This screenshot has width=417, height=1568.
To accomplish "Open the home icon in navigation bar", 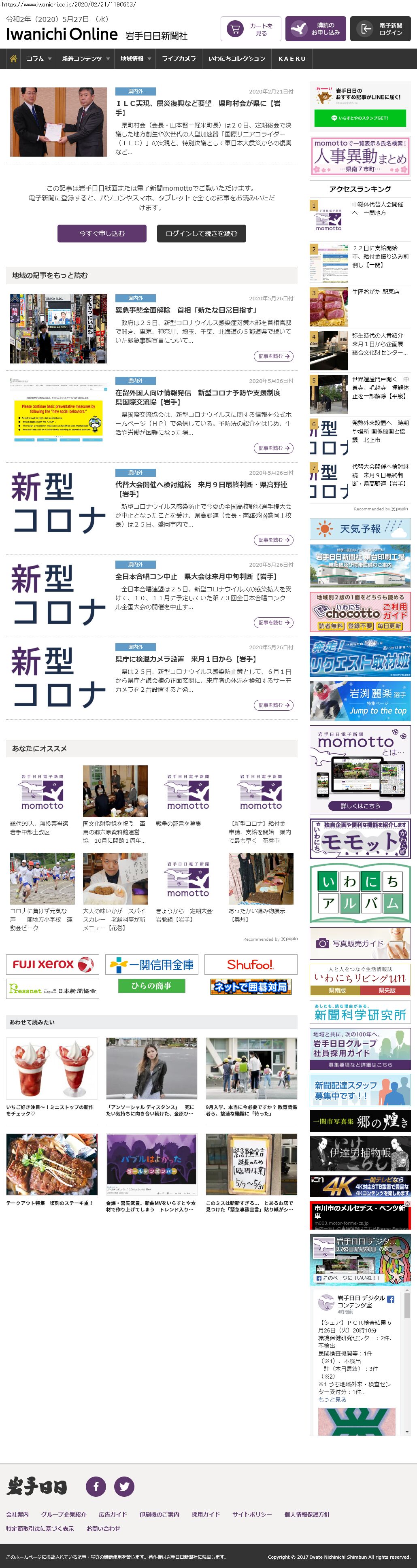I will [13, 59].
